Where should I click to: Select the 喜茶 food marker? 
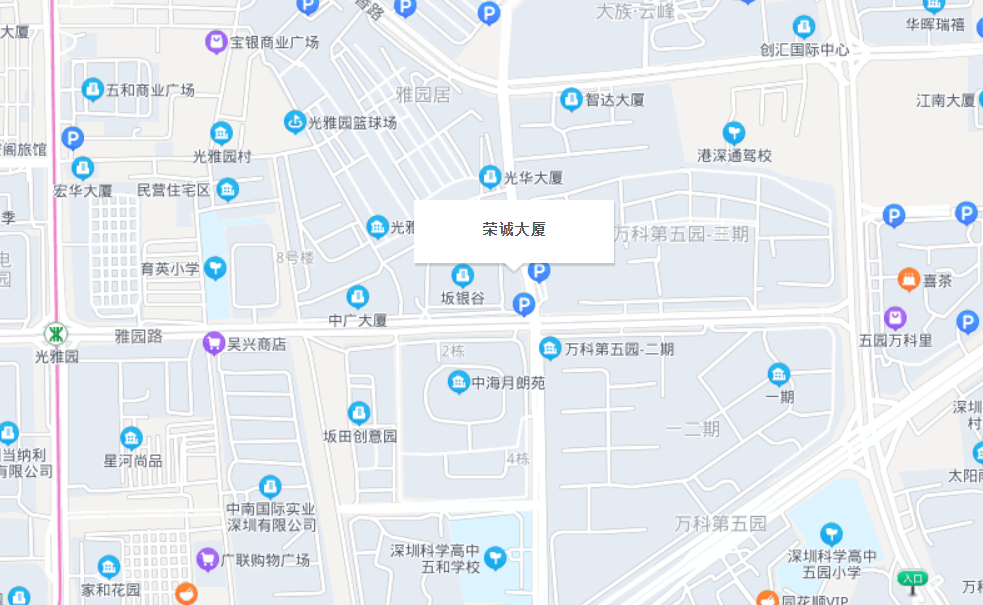pyautogui.click(x=908, y=280)
